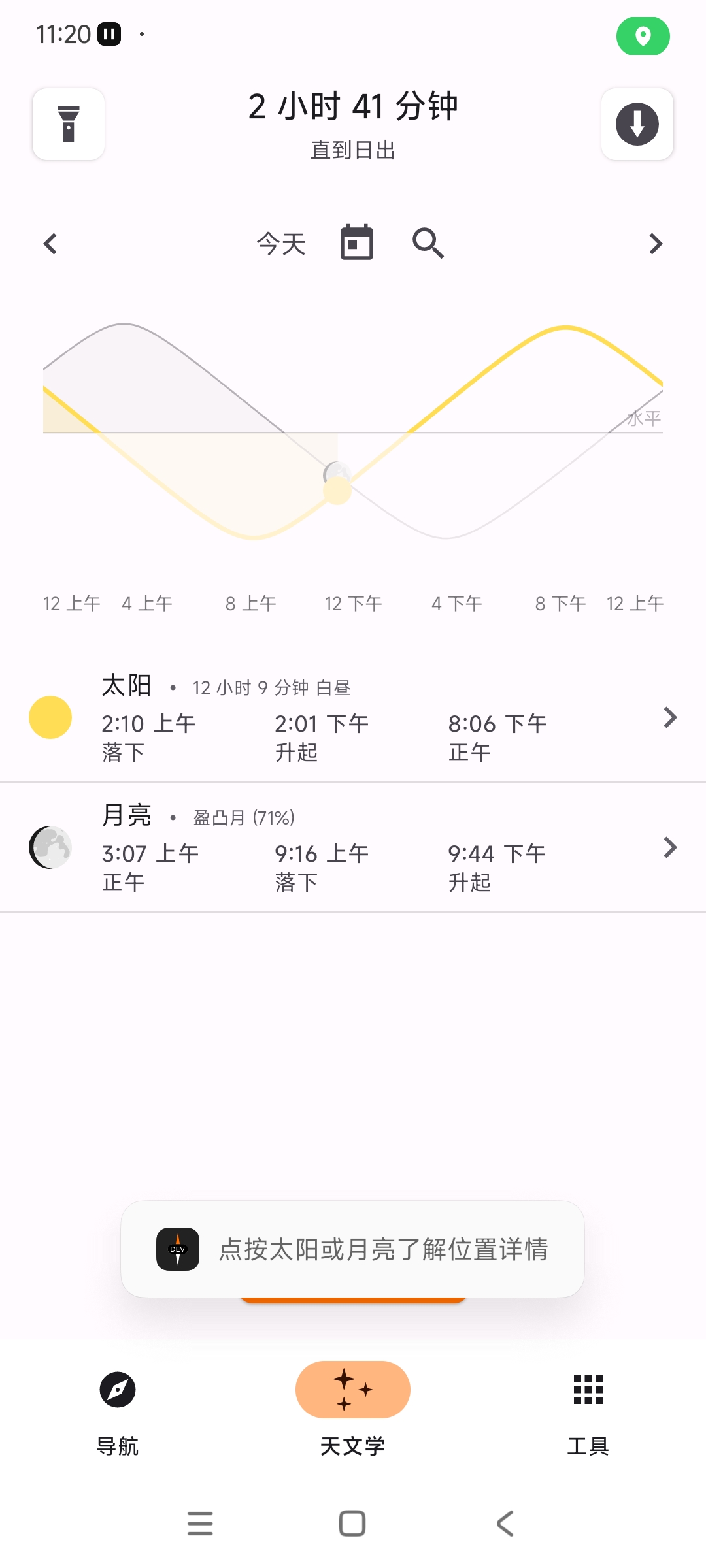Tap the system back button
Screen dimensions: 706x1568
505,1524
